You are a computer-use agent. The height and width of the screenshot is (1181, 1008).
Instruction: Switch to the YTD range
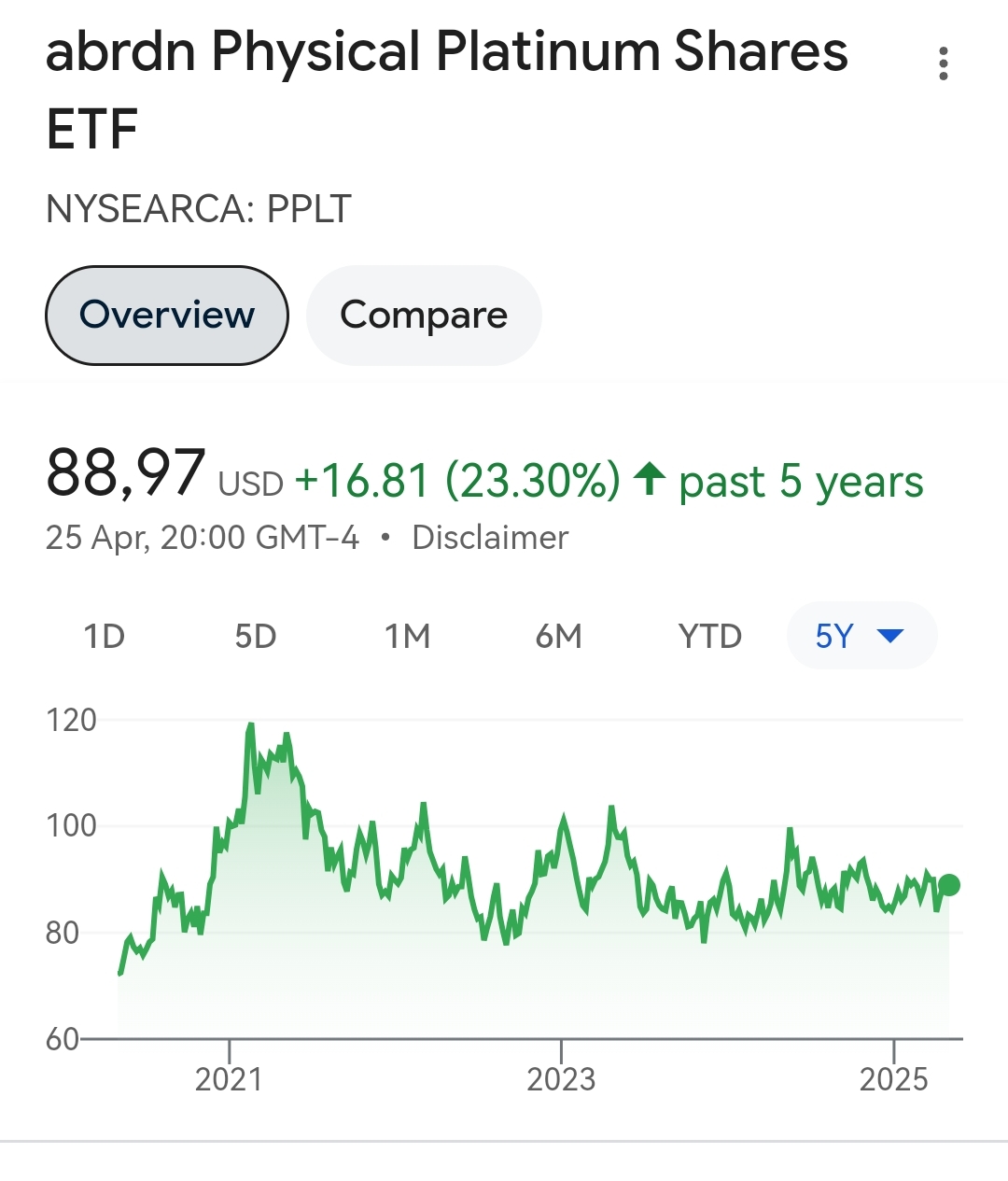(709, 637)
